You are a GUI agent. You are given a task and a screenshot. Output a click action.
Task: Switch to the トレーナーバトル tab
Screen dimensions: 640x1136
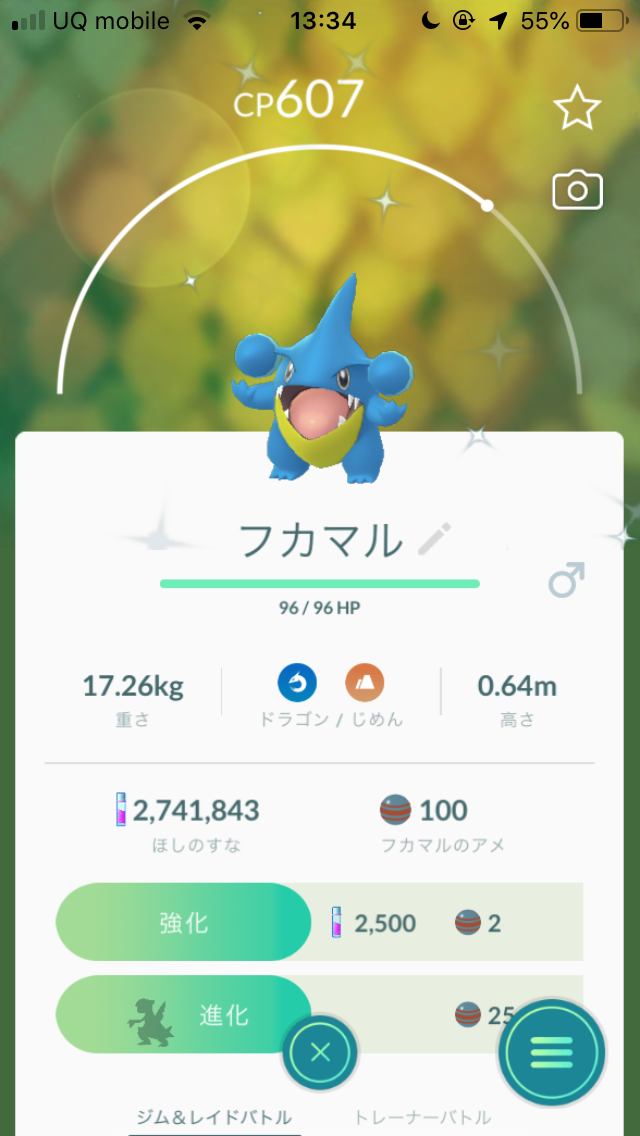pos(422,1117)
